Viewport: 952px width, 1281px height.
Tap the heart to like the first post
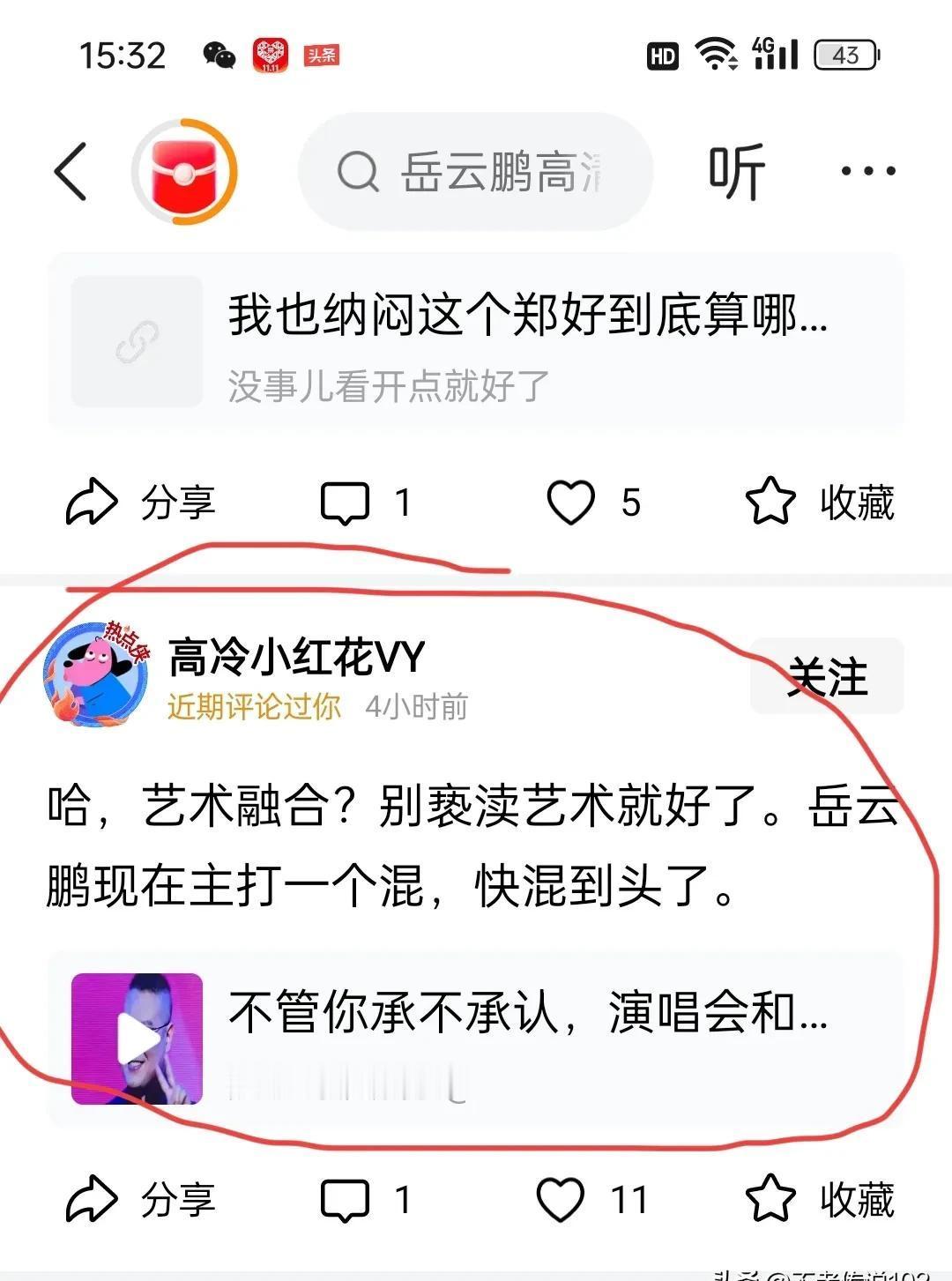tap(575, 501)
